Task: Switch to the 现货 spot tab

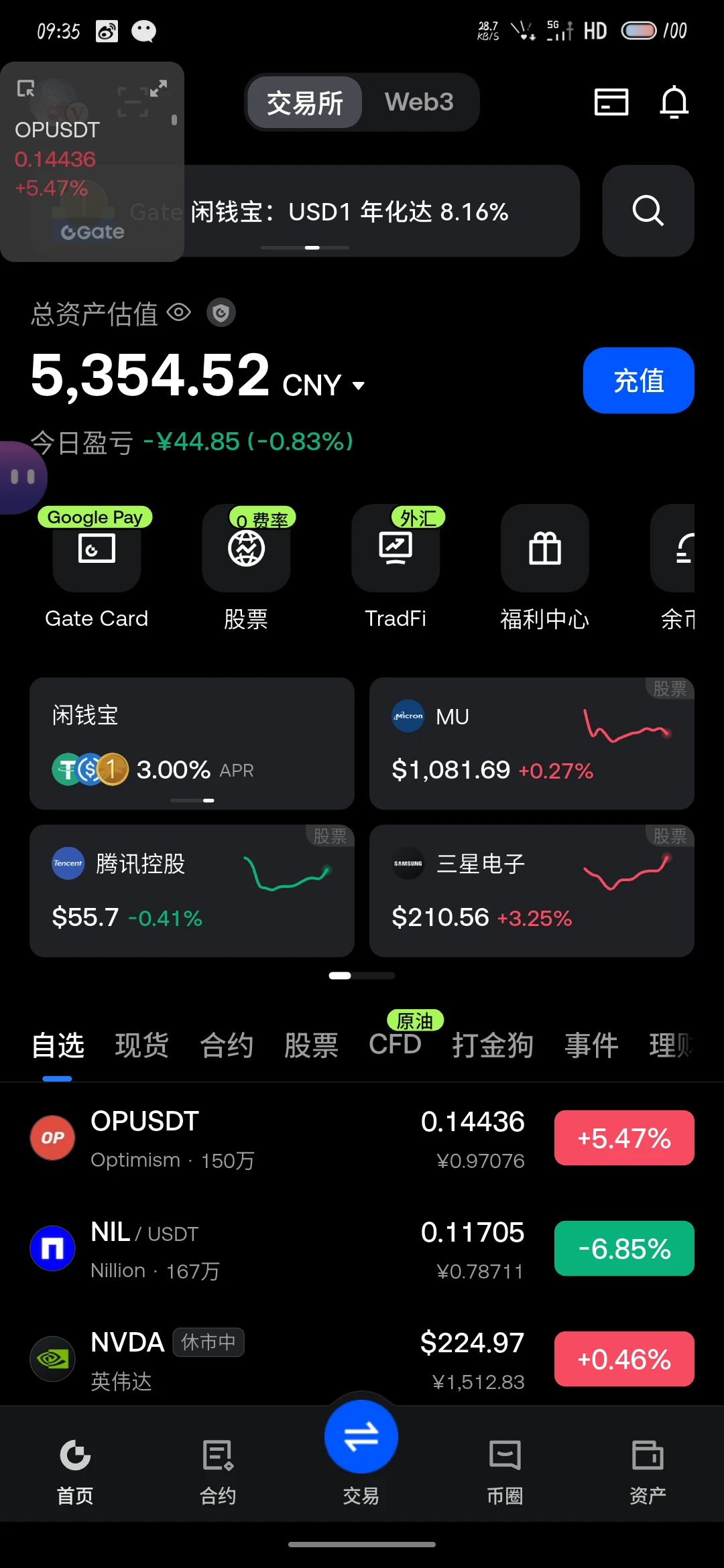Action: click(x=141, y=1045)
